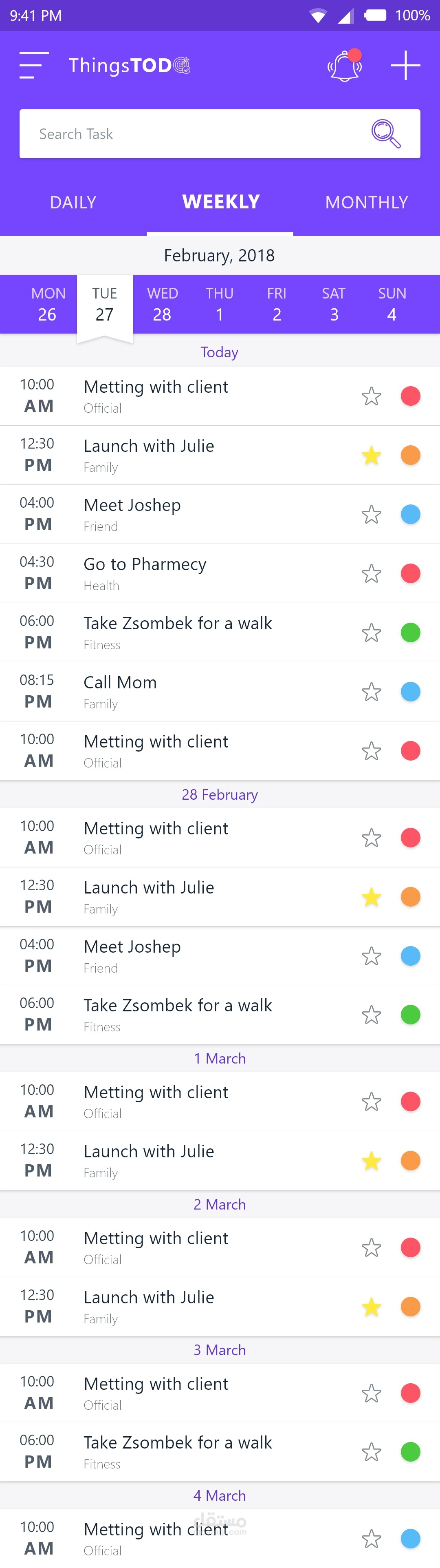
Task: Tap the Search Task field
Action: click(x=188, y=134)
